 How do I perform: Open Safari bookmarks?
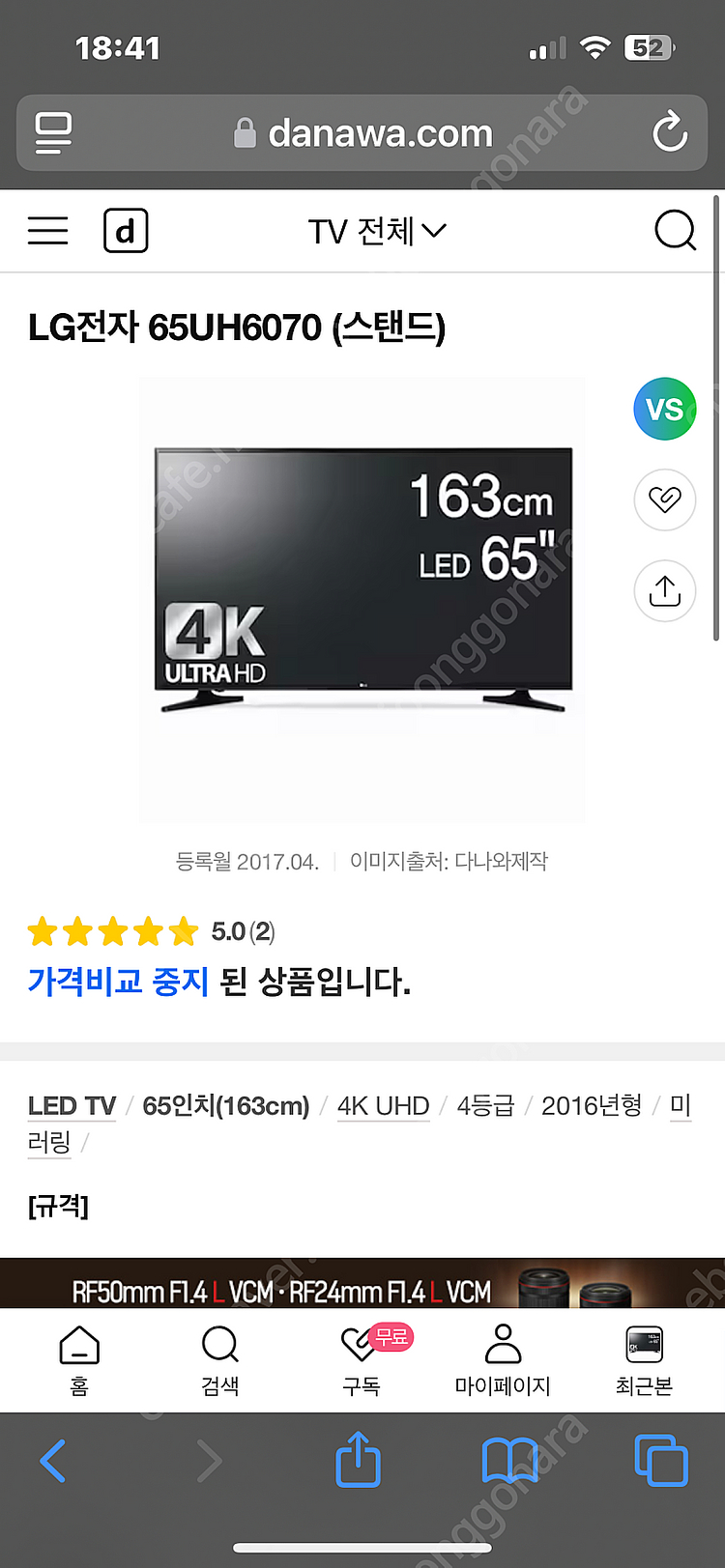pyautogui.click(x=509, y=1460)
